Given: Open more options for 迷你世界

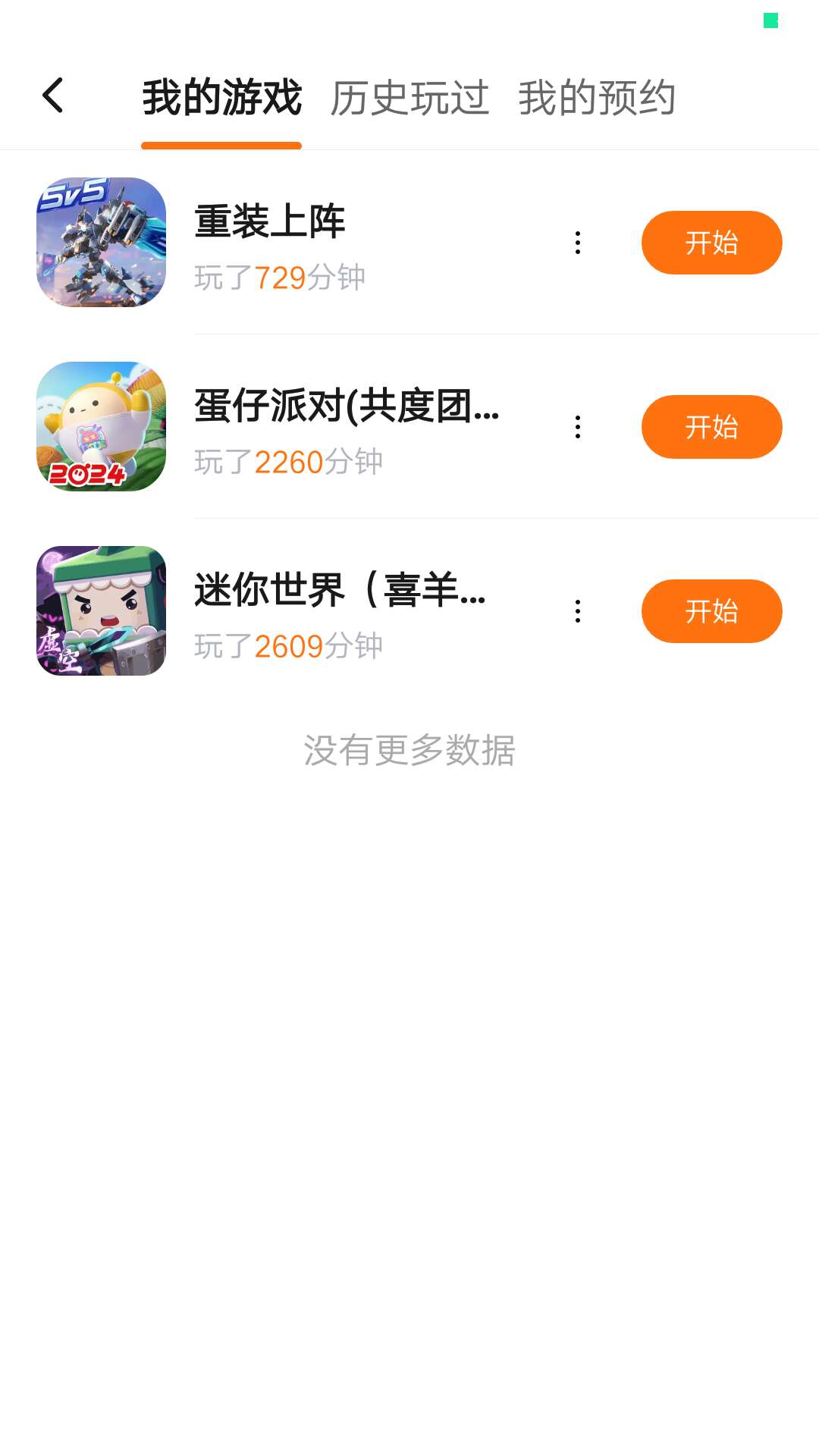Looking at the screenshot, I should (x=578, y=611).
